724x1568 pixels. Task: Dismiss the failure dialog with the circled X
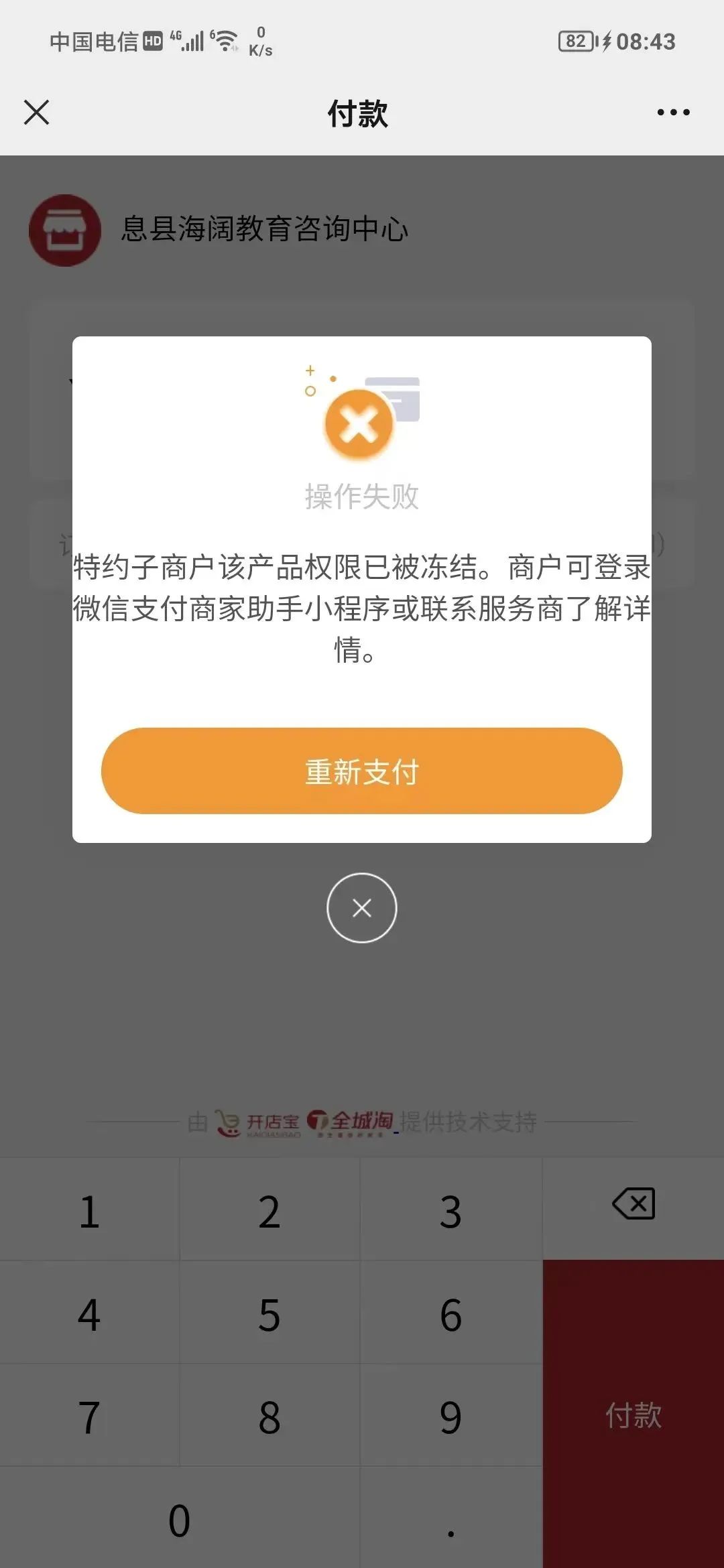tap(362, 908)
